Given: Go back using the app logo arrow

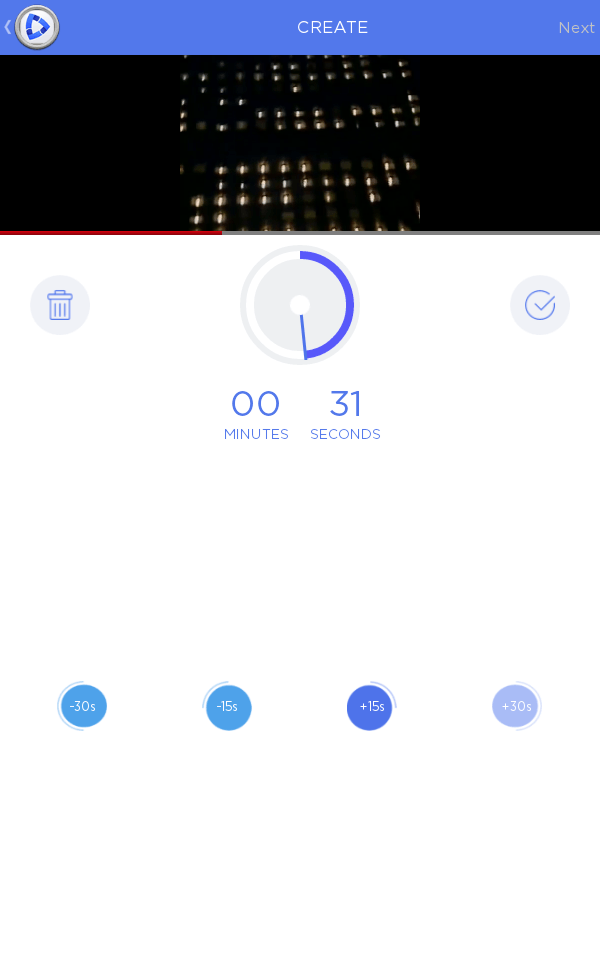Looking at the screenshot, I should tap(32, 27).
